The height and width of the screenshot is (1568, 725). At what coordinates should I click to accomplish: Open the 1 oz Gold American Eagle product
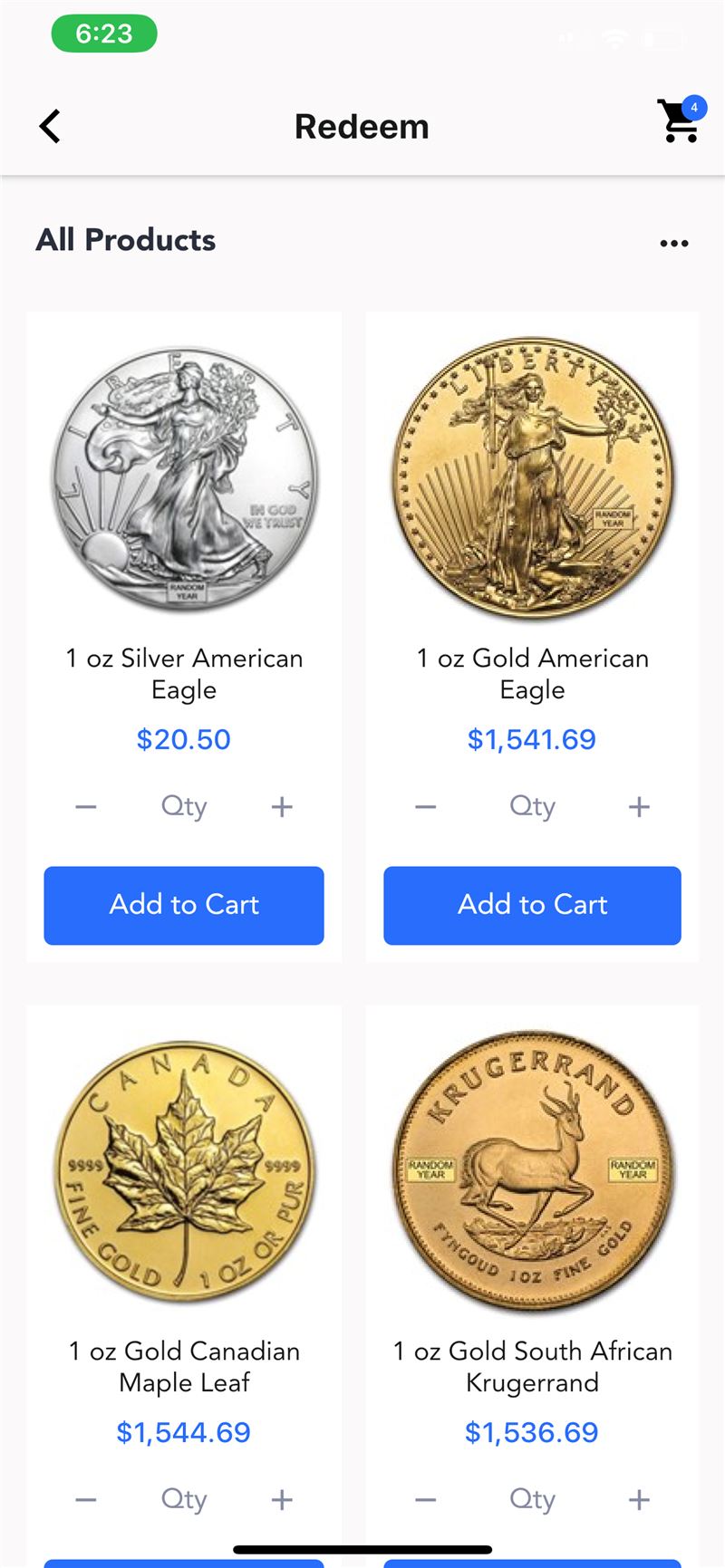533,478
